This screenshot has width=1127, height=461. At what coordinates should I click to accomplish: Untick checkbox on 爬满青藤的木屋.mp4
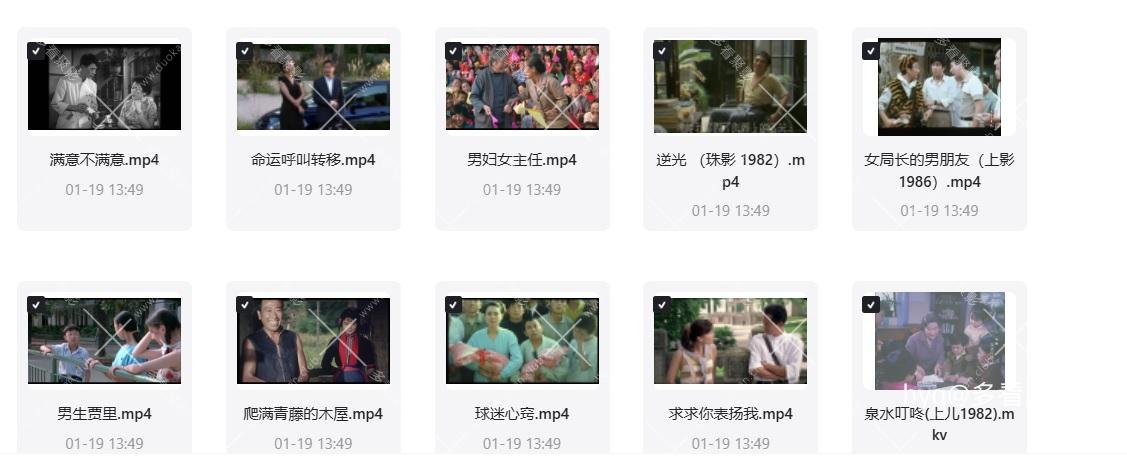tap(244, 304)
